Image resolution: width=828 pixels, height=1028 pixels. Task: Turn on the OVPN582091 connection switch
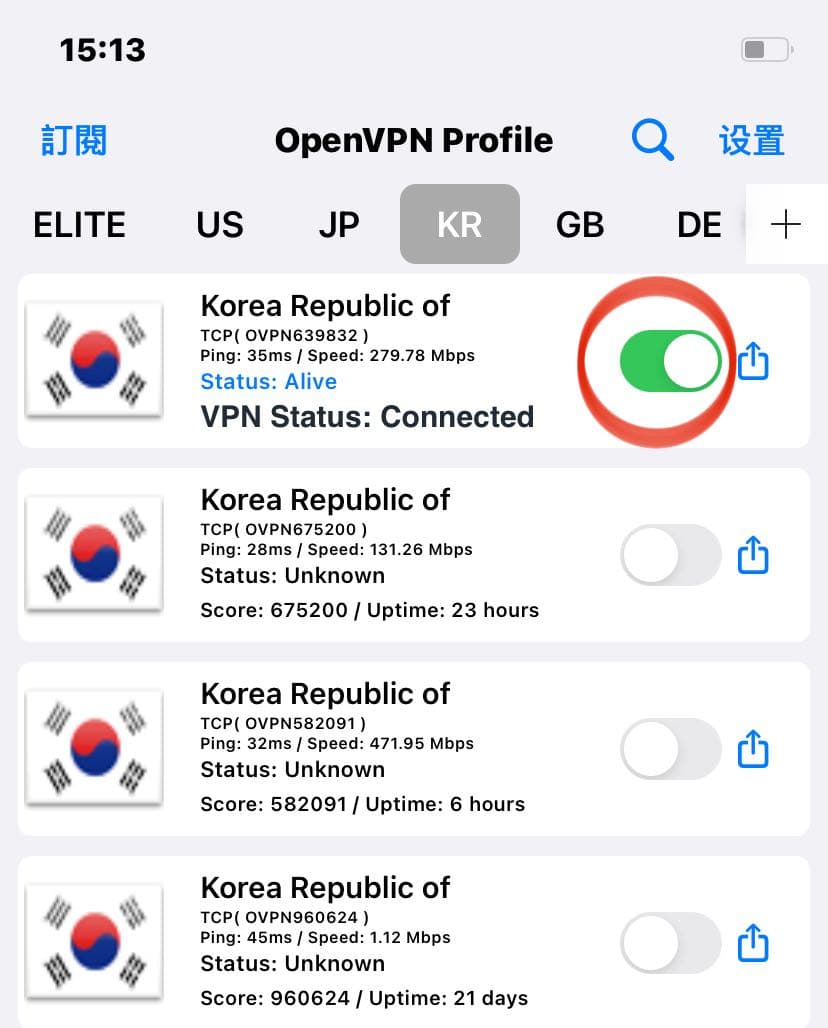[670, 749]
